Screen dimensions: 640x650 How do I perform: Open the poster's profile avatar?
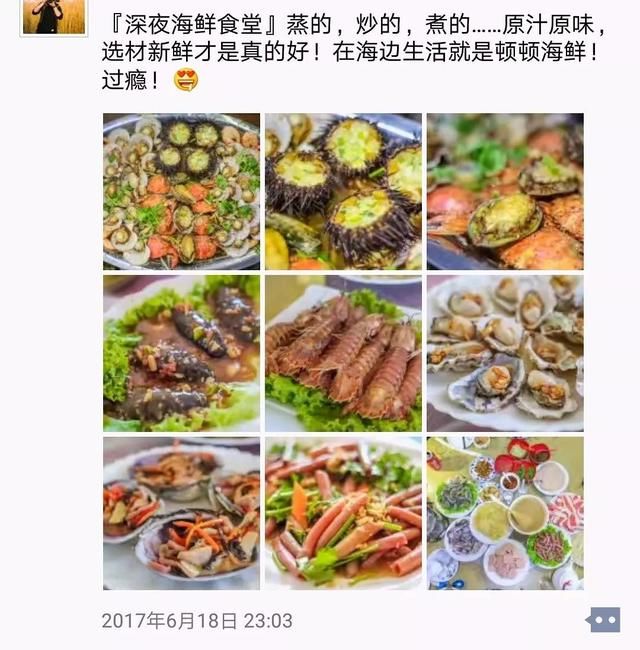pos(47,14)
